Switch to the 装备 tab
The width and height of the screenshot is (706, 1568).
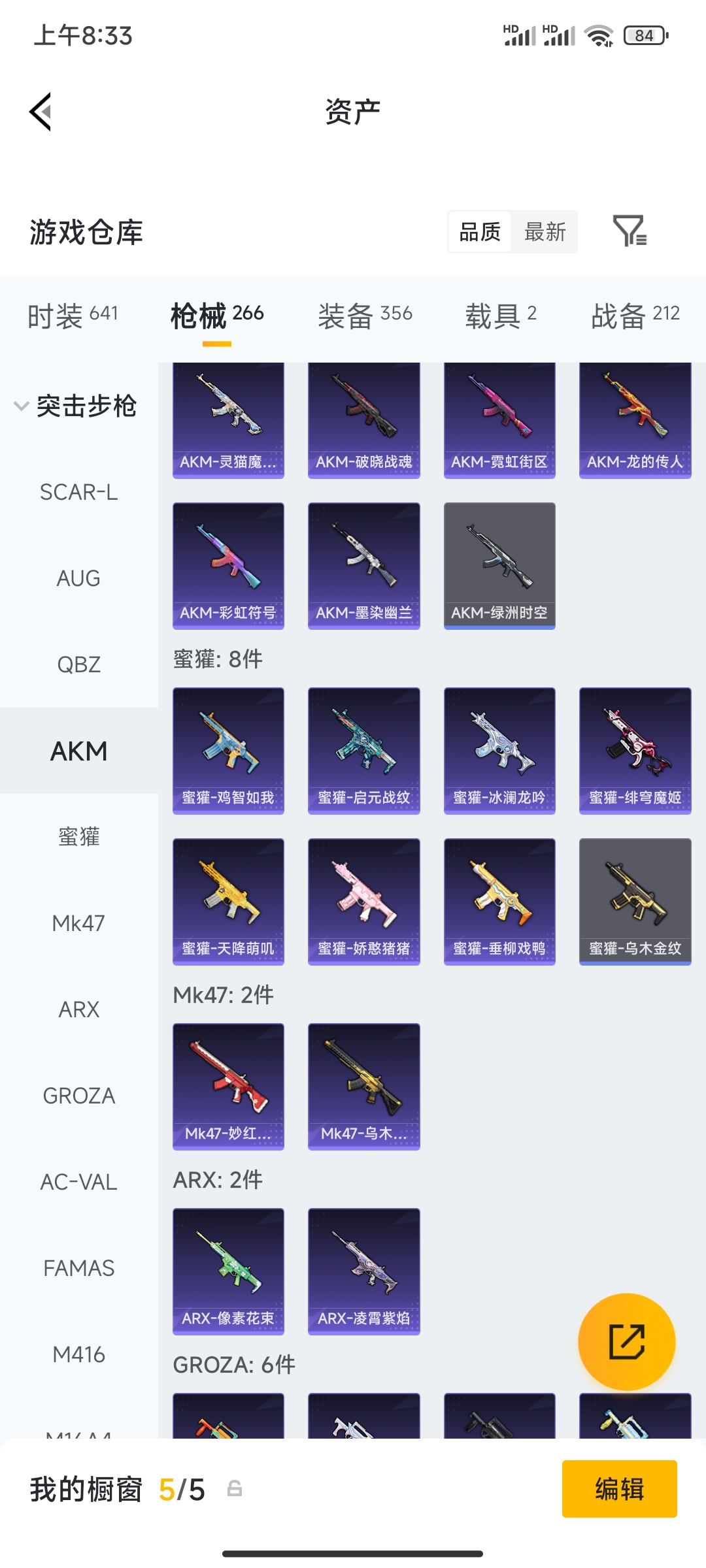365,316
